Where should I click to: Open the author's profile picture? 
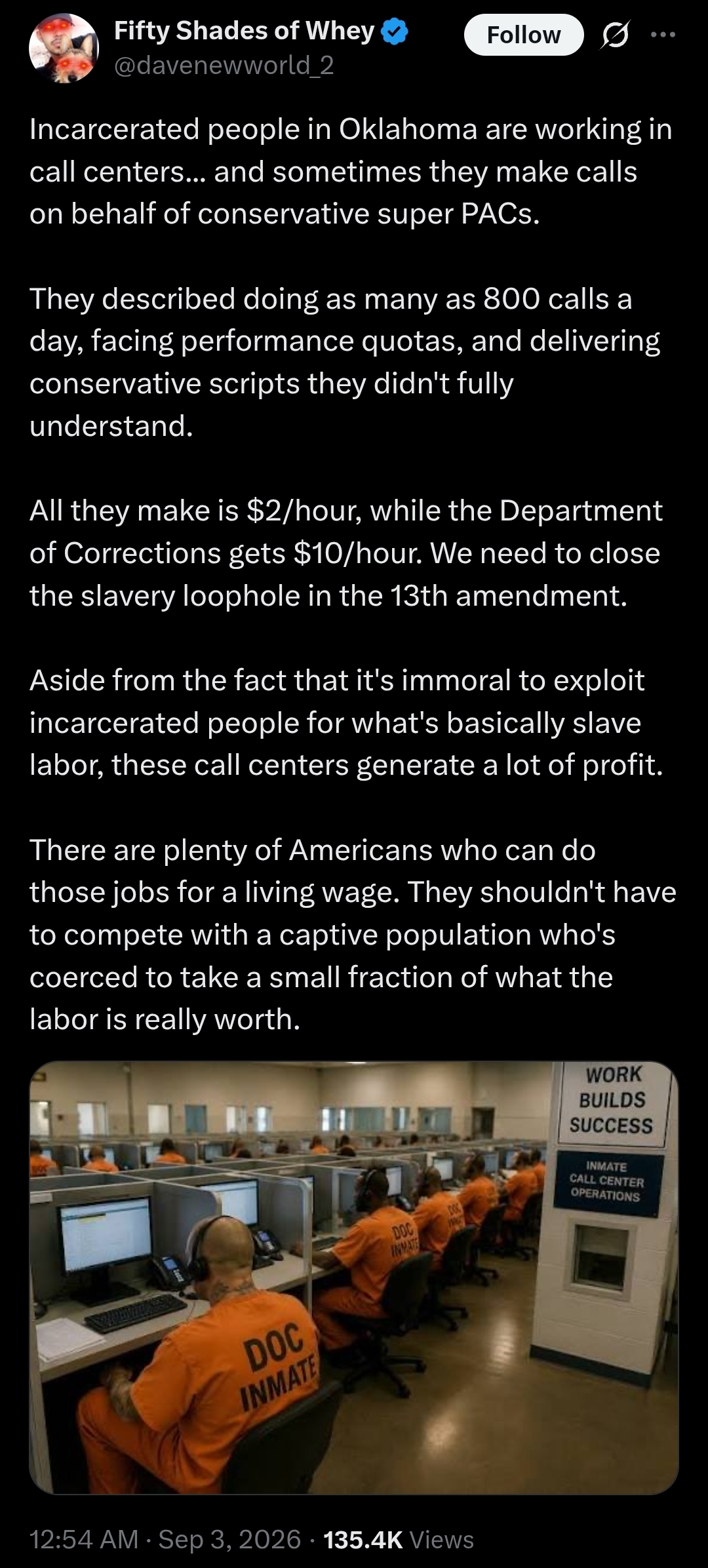(64, 48)
